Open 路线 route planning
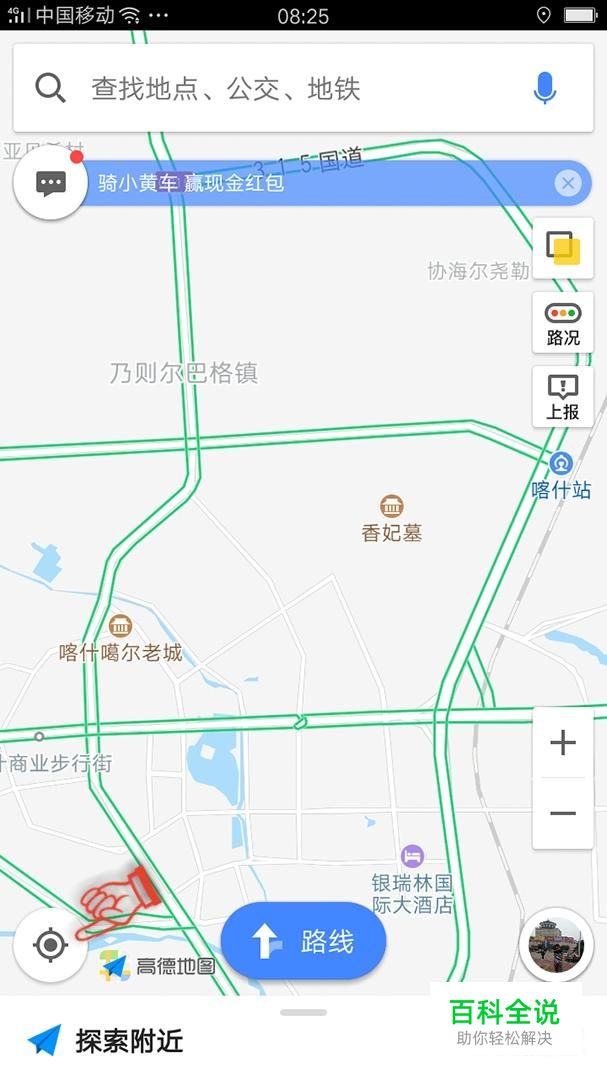The image size is (607, 1080). 303,941
